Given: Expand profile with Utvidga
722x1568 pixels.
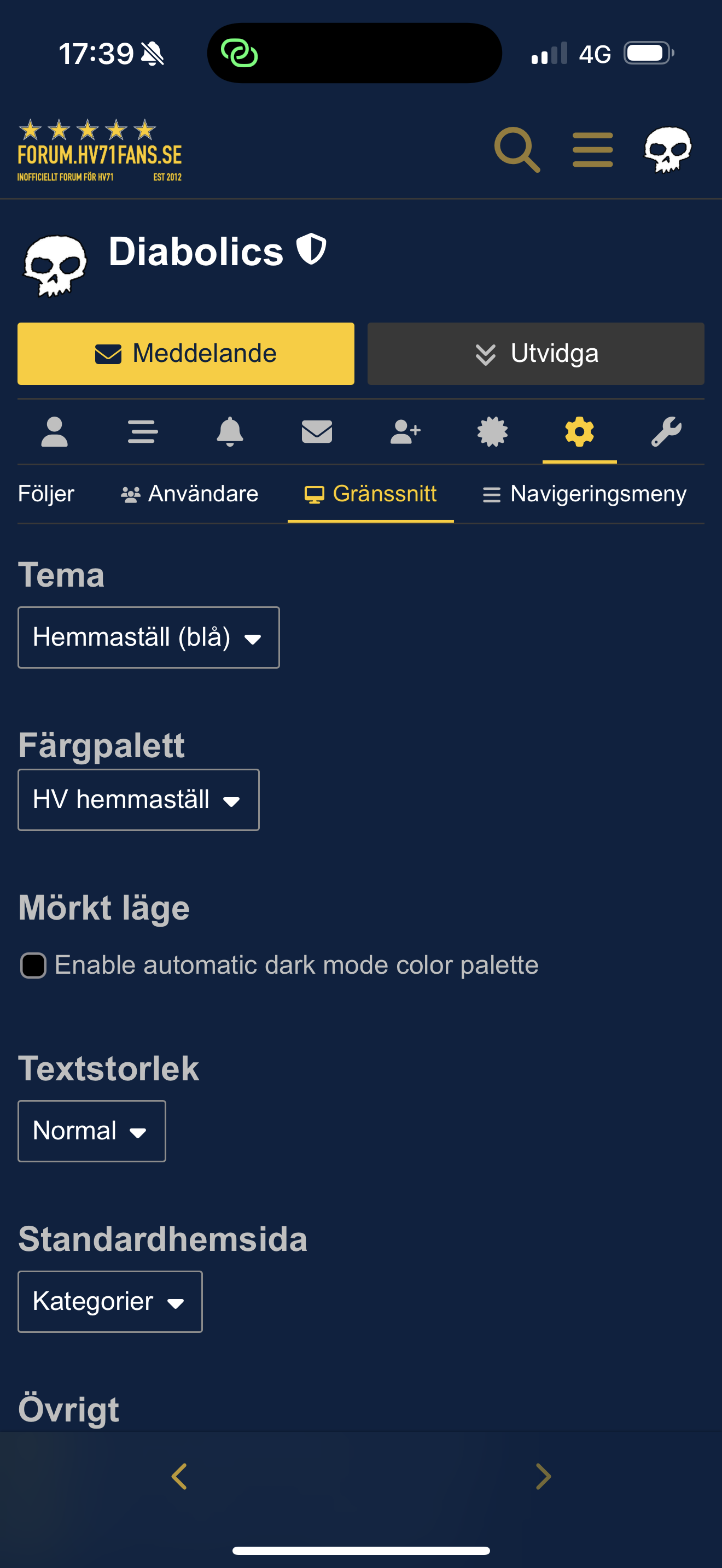Looking at the screenshot, I should point(535,354).
